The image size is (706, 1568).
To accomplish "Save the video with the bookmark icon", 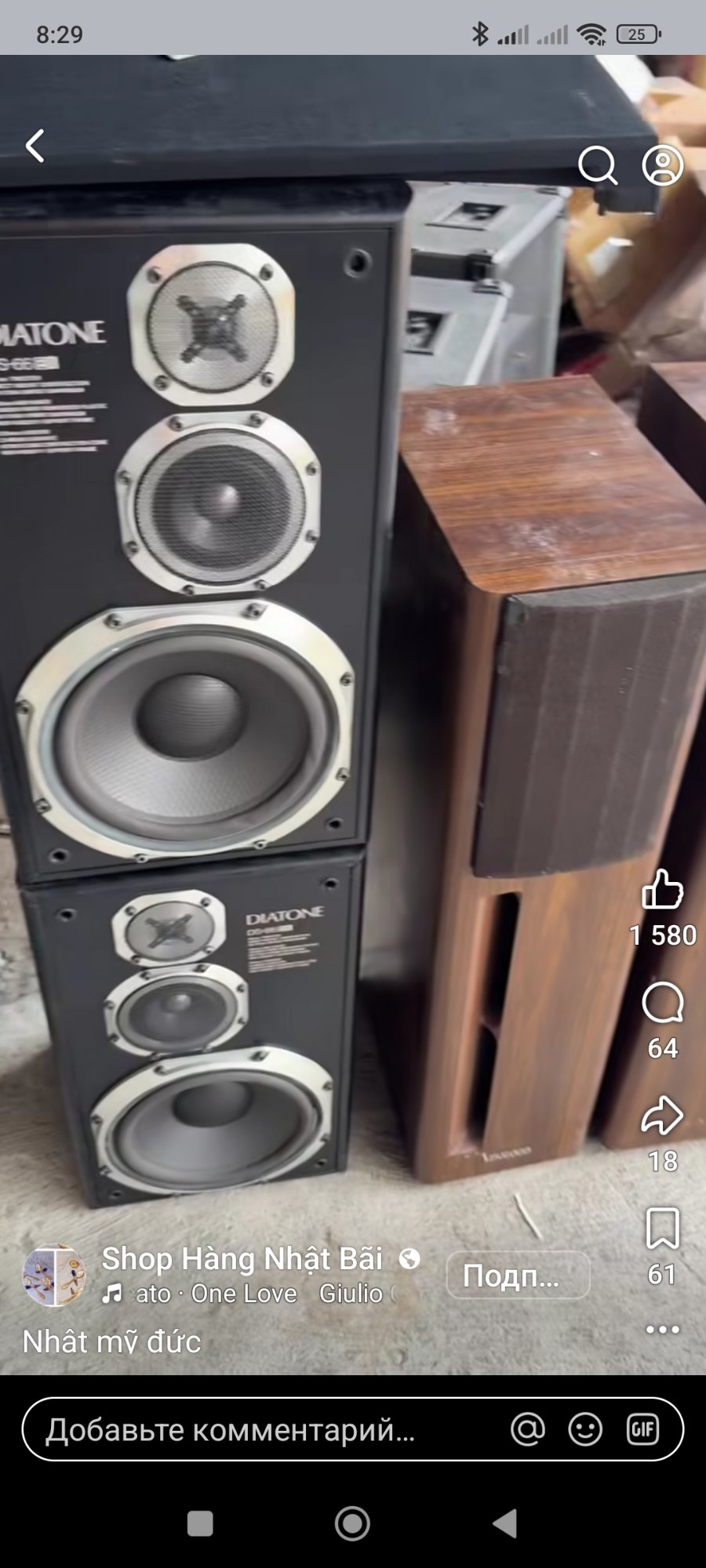I will click(663, 1228).
